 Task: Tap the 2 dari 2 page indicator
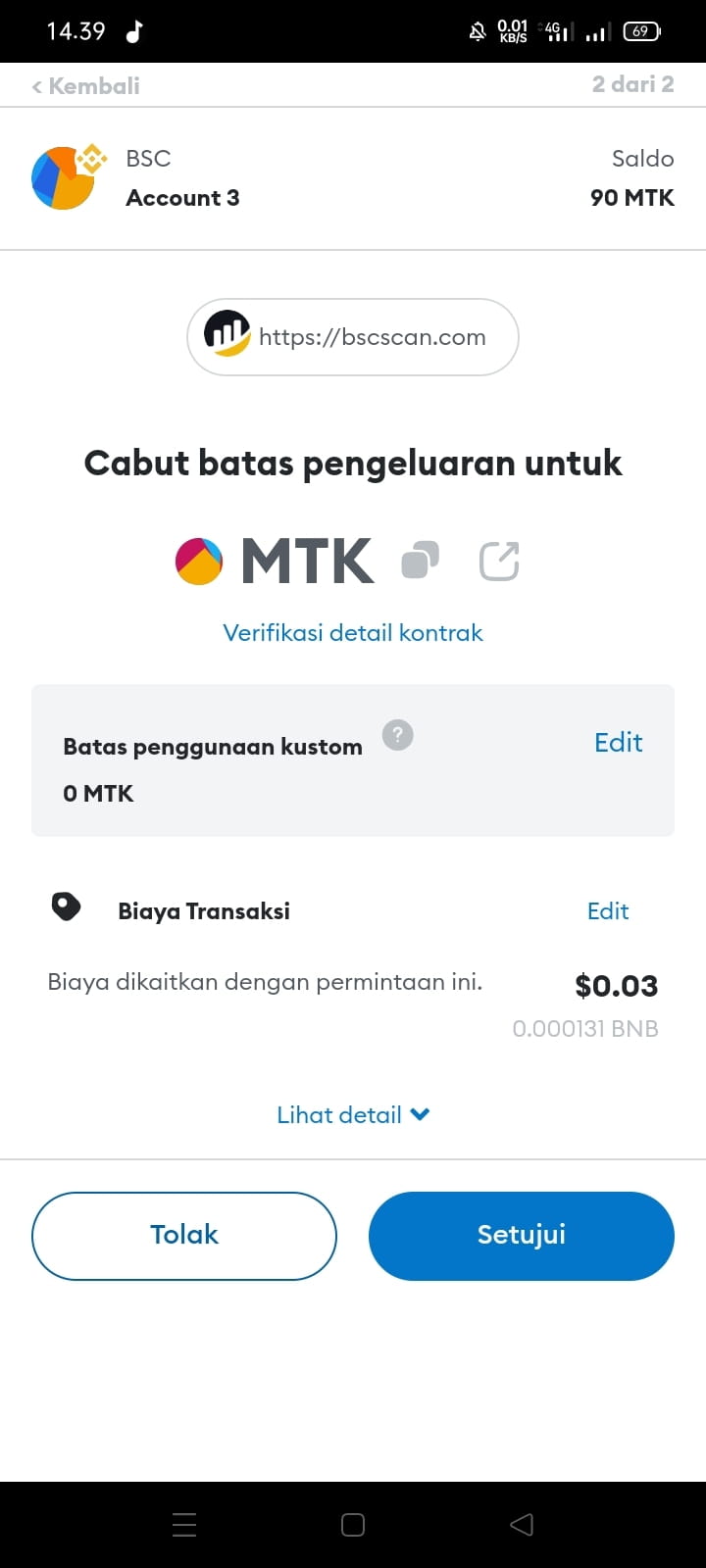click(632, 84)
